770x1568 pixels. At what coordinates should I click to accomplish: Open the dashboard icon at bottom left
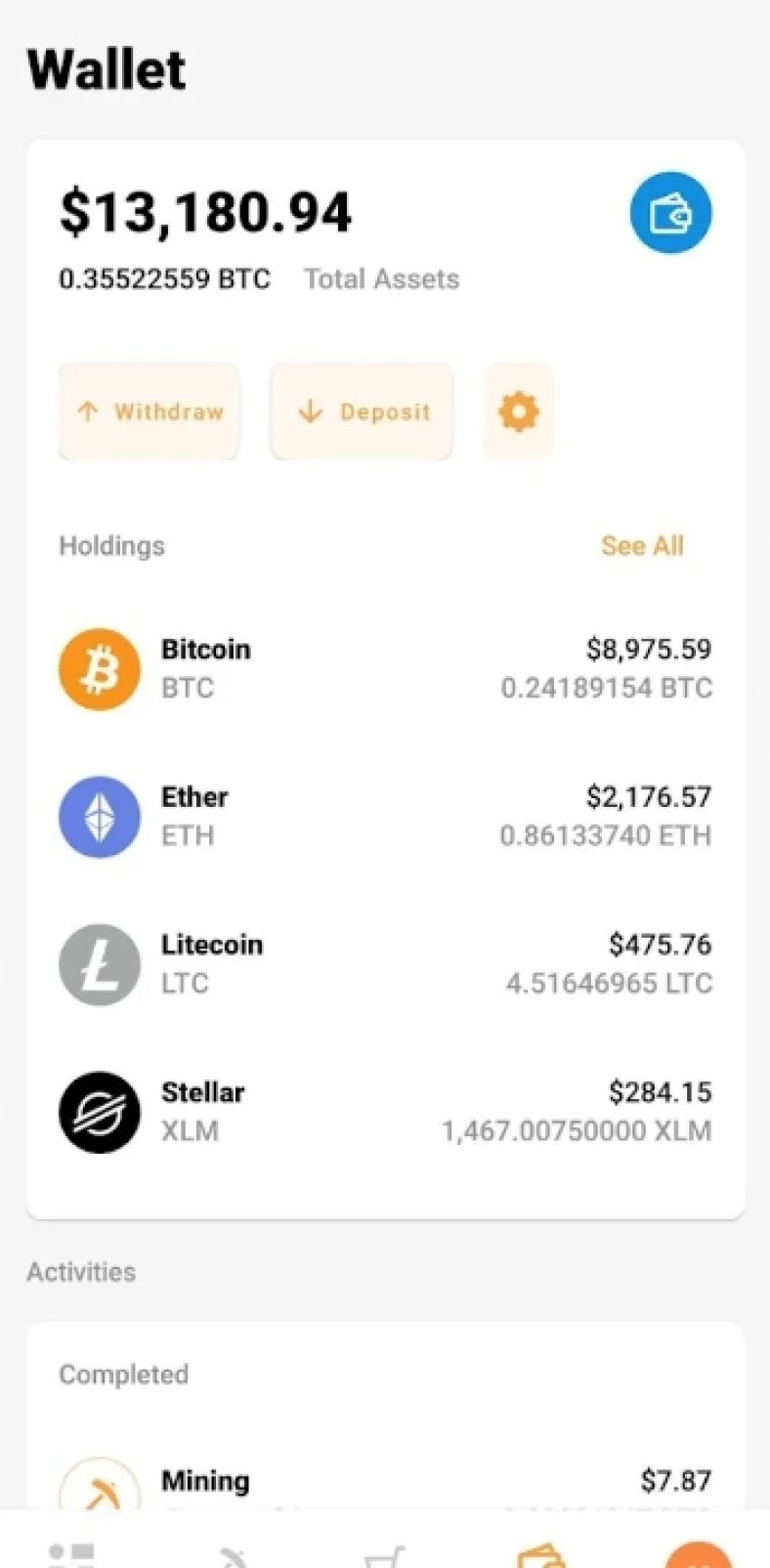point(70,1553)
